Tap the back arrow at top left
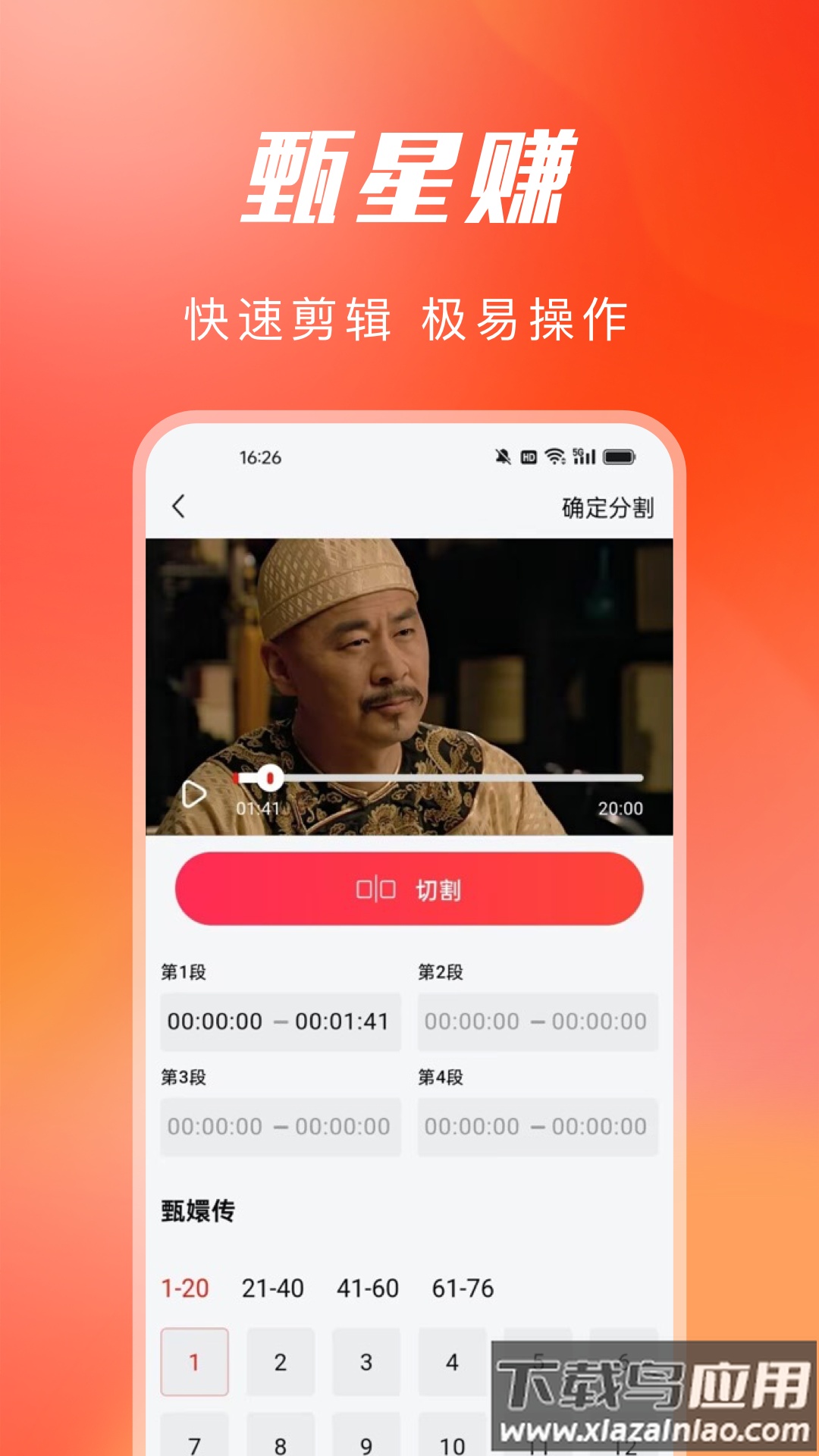The image size is (819, 1456). pyautogui.click(x=180, y=504)
